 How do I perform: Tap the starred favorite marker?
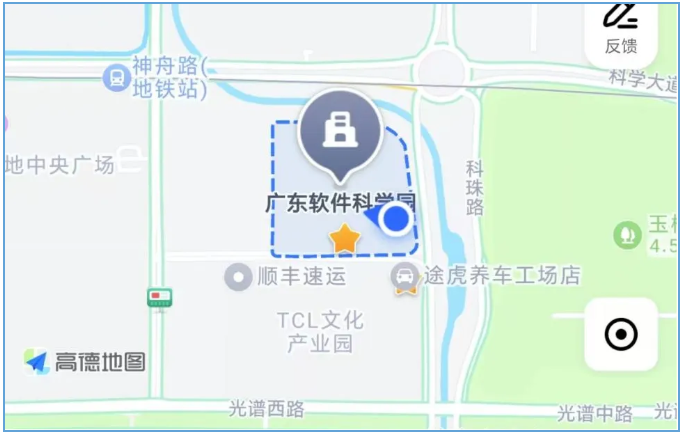(x=345, y=239)
